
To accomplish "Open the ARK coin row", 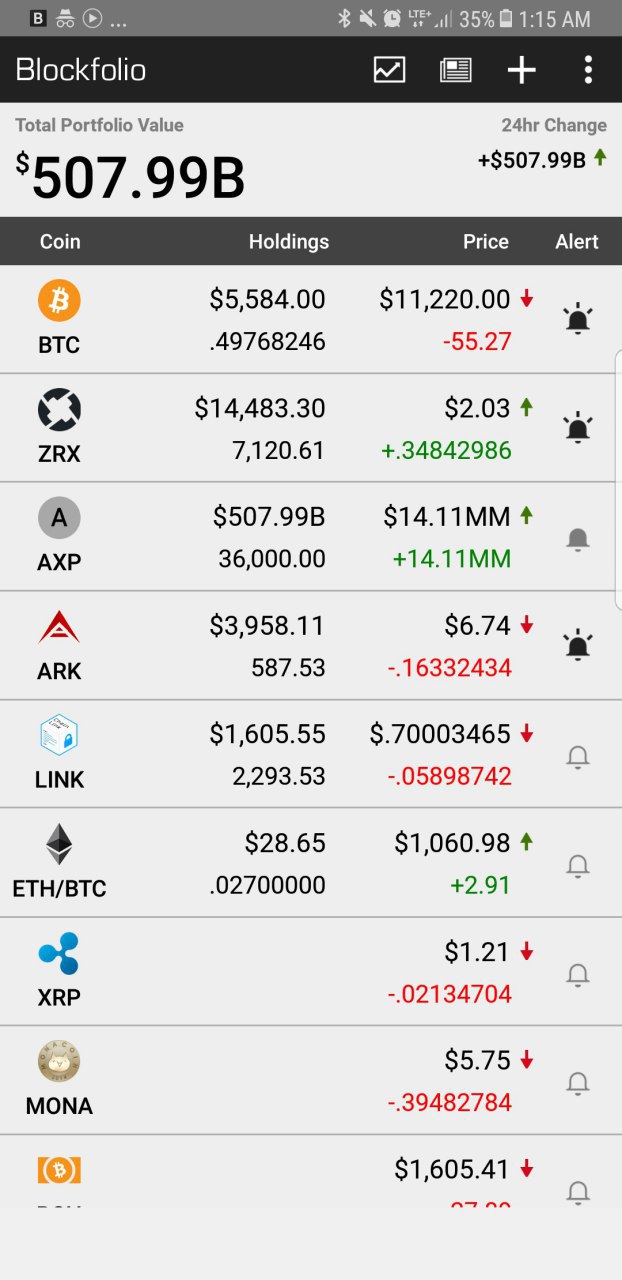I will 311,646.
